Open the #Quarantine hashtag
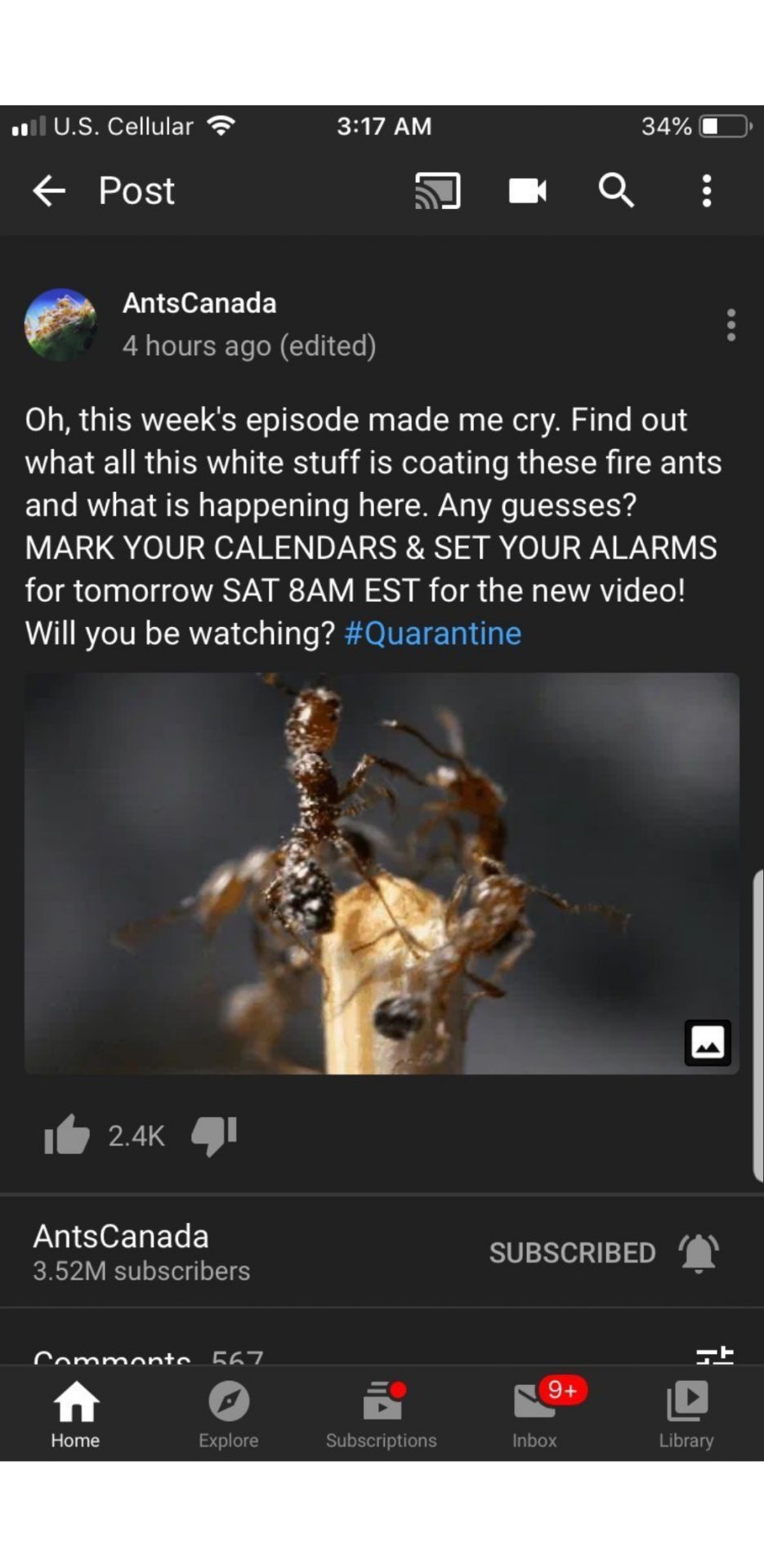 433,634
